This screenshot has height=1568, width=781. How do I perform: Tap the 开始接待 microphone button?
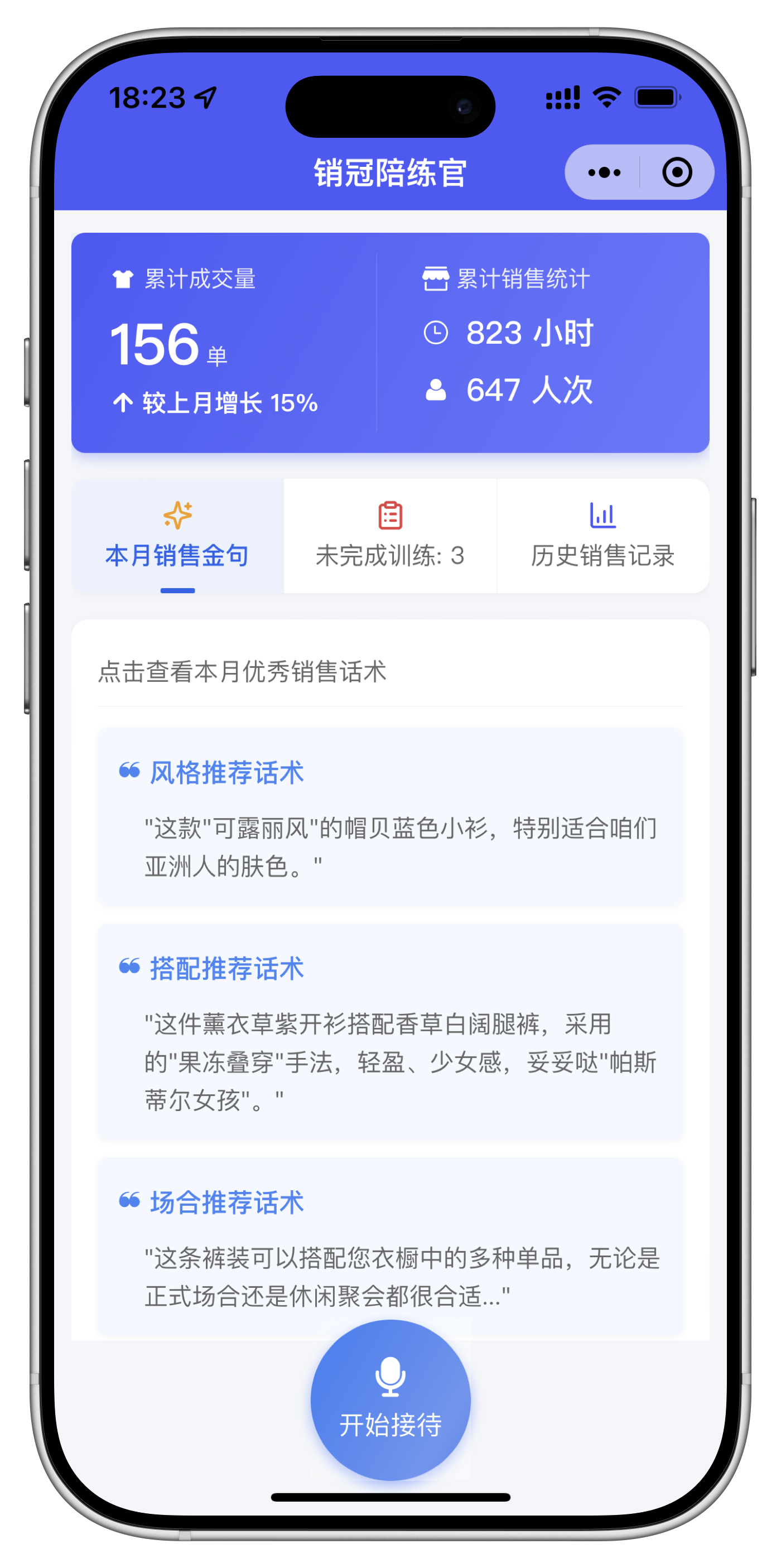[390, 1400]
